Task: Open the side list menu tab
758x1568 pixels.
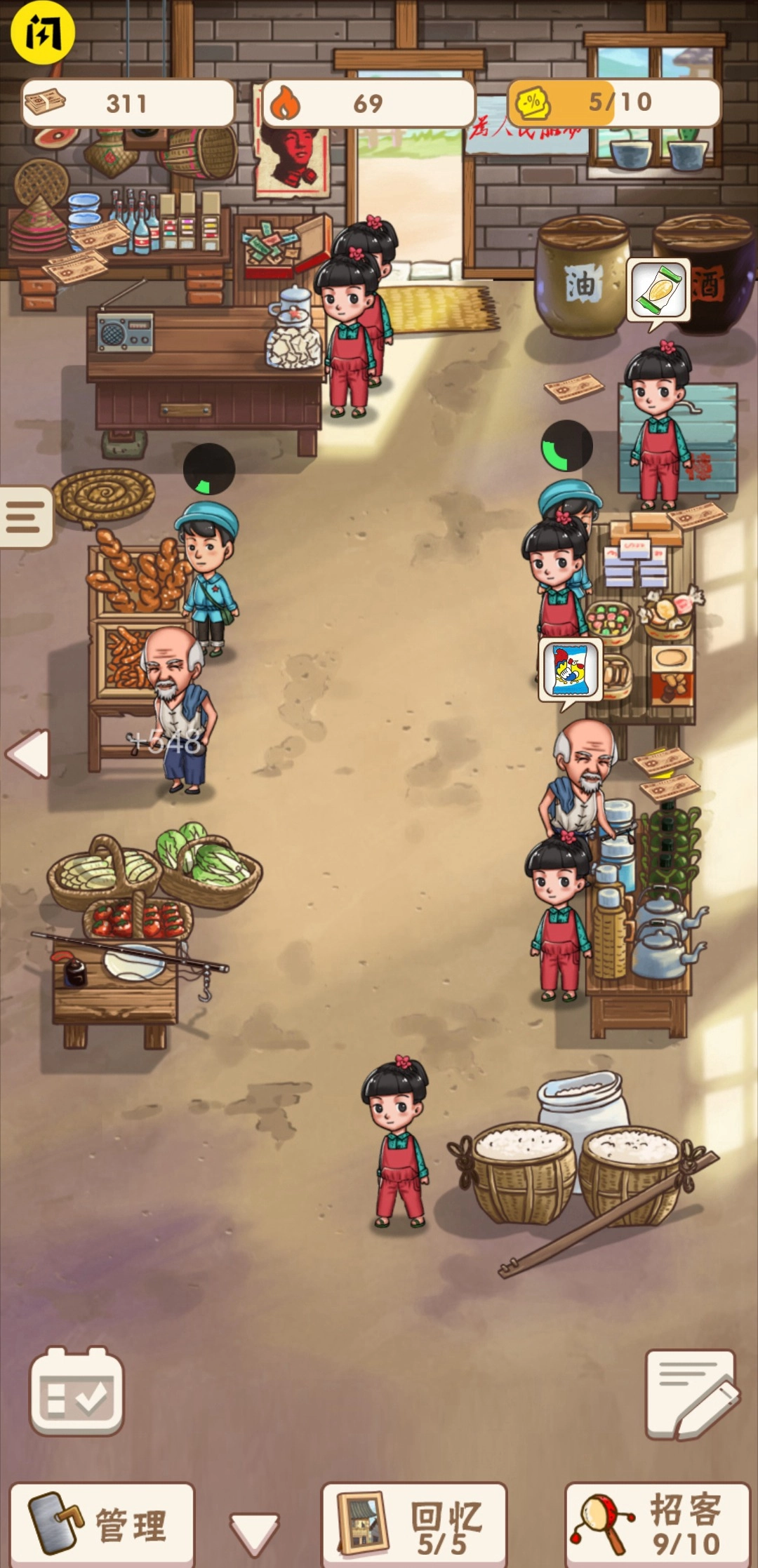Action: 25,517
